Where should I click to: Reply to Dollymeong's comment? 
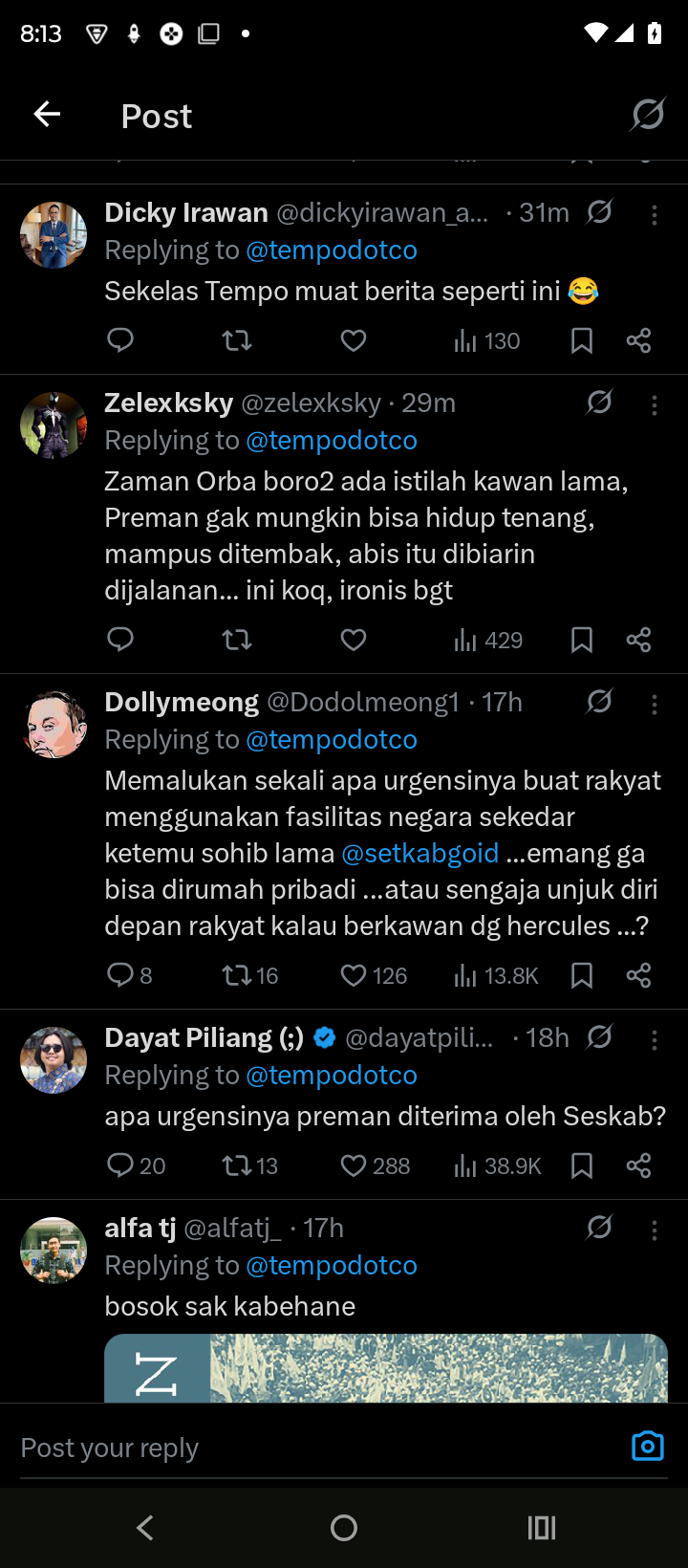[x=120, y=975]
